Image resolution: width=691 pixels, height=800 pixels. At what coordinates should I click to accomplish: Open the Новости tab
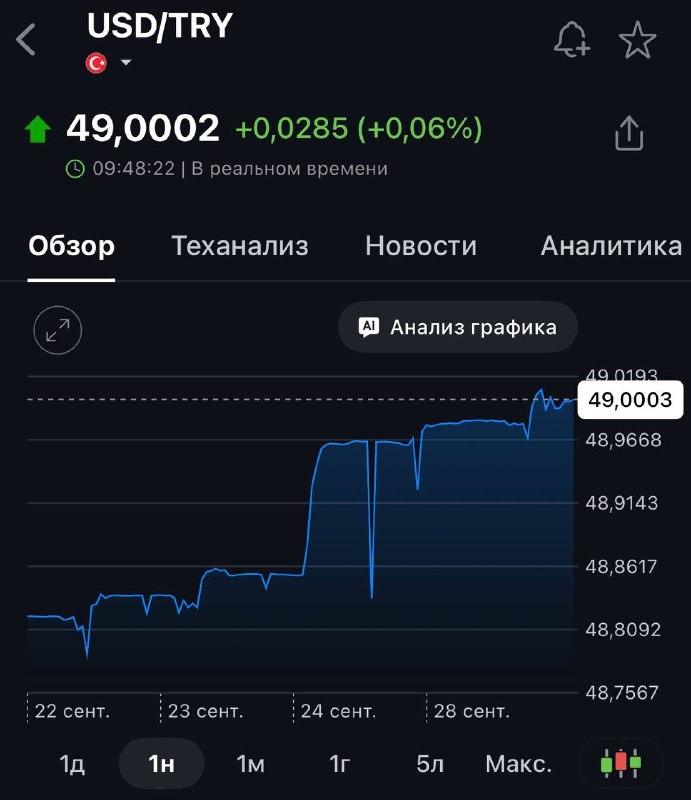pos(421,246)
